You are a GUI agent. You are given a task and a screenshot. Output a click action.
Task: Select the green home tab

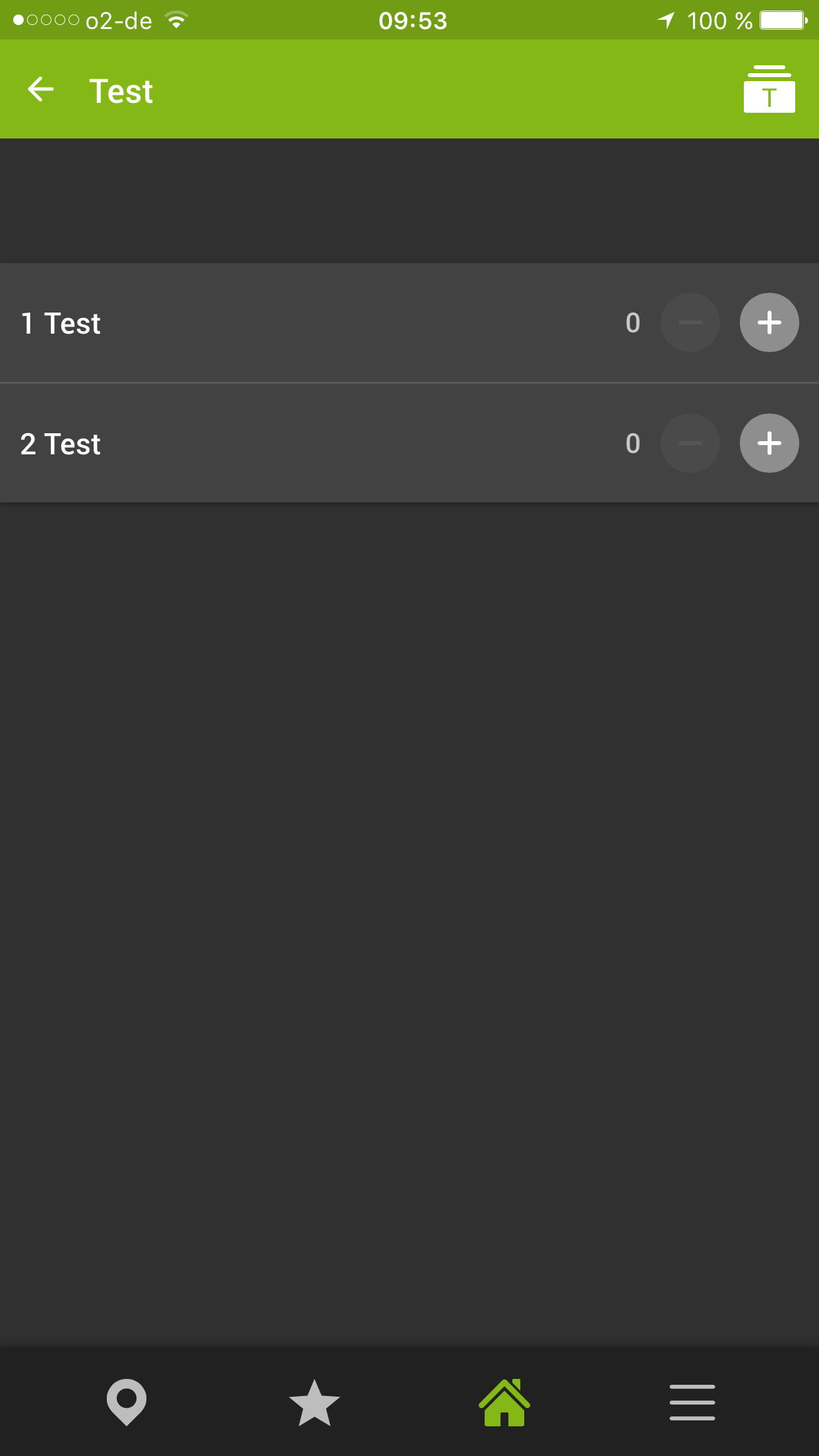tap(504, 1402)
